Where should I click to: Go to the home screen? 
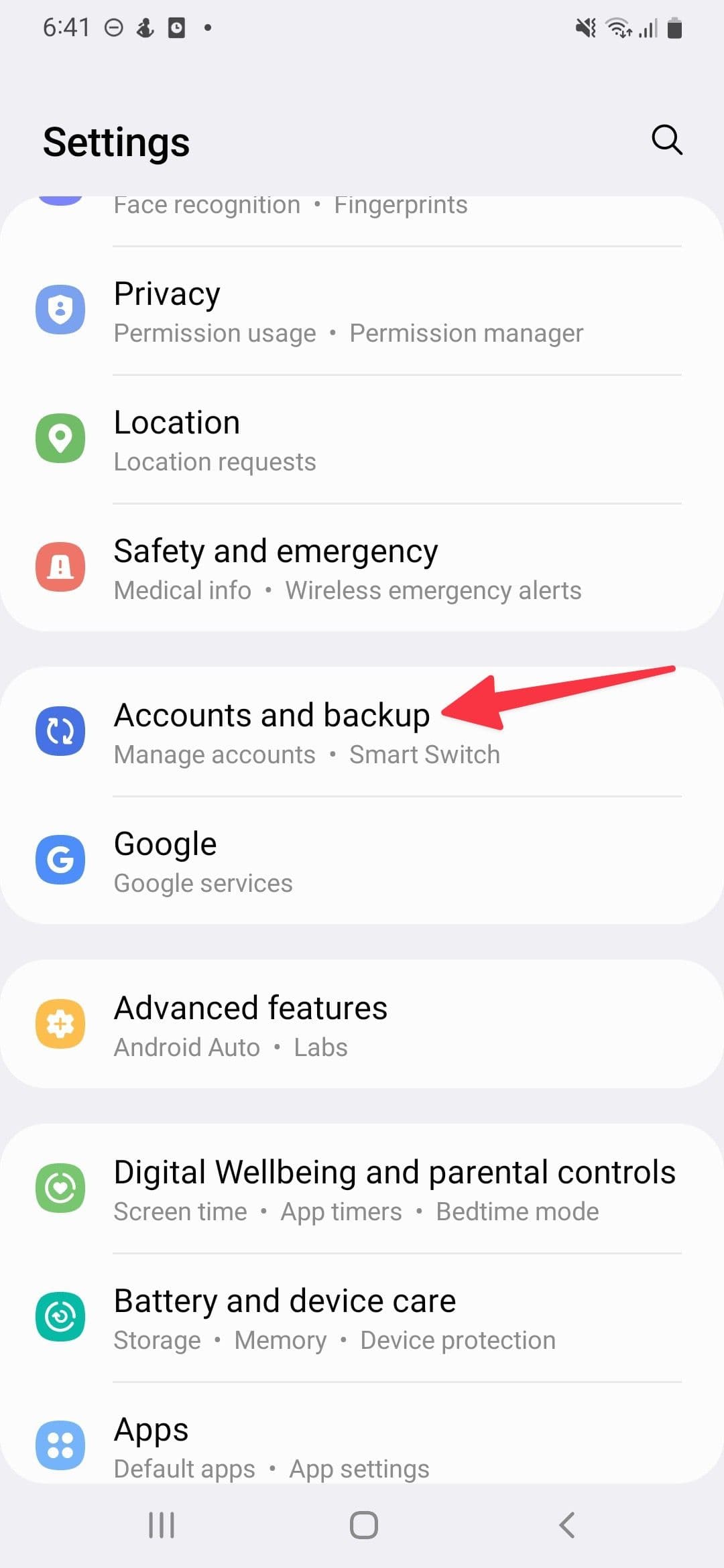point(363,1525)
